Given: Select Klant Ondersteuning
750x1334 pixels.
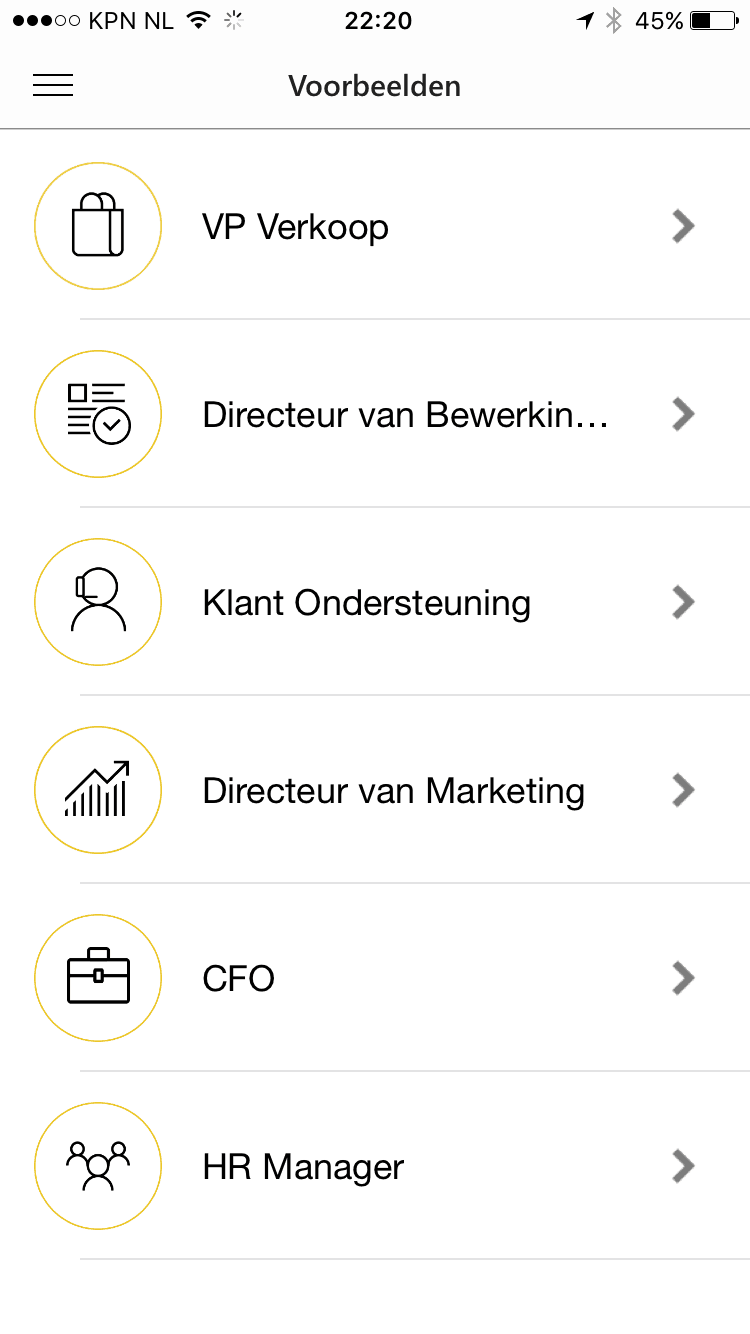Looking at the screenshot, I should point(375,602).
